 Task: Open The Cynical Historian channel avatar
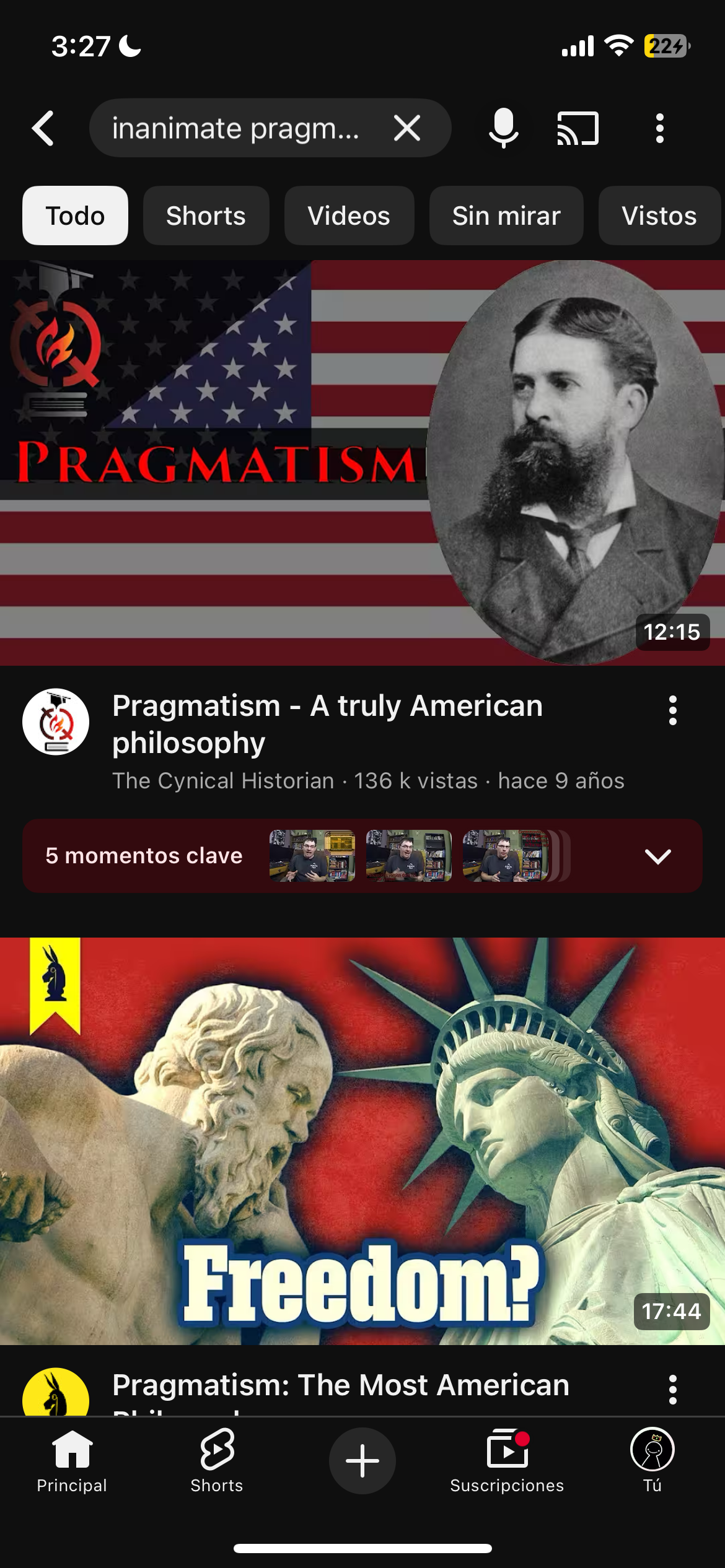click(x=56, y=722)
